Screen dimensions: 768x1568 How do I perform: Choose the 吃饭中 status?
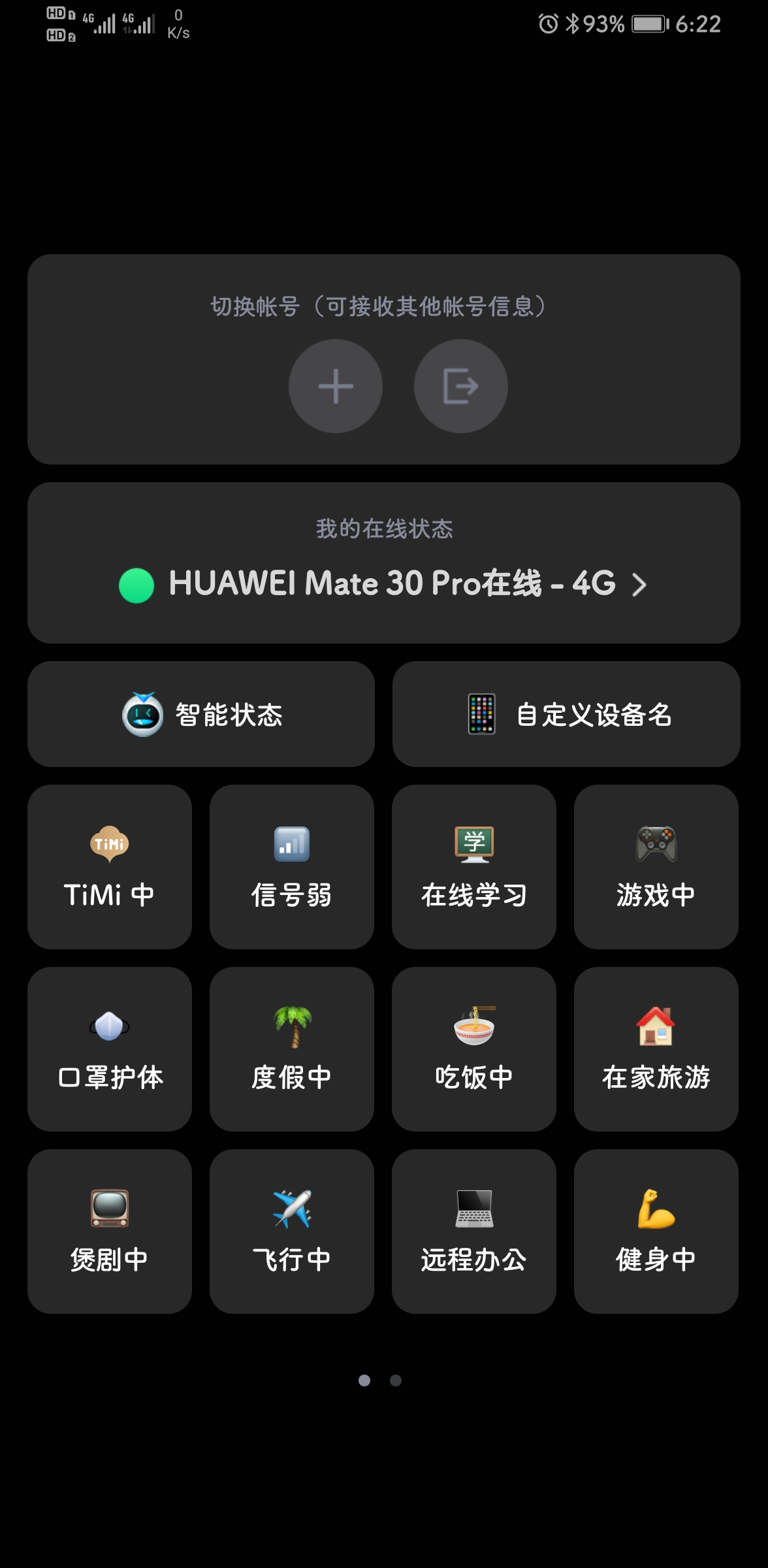pyautogui.click(x=474, y=1049)
